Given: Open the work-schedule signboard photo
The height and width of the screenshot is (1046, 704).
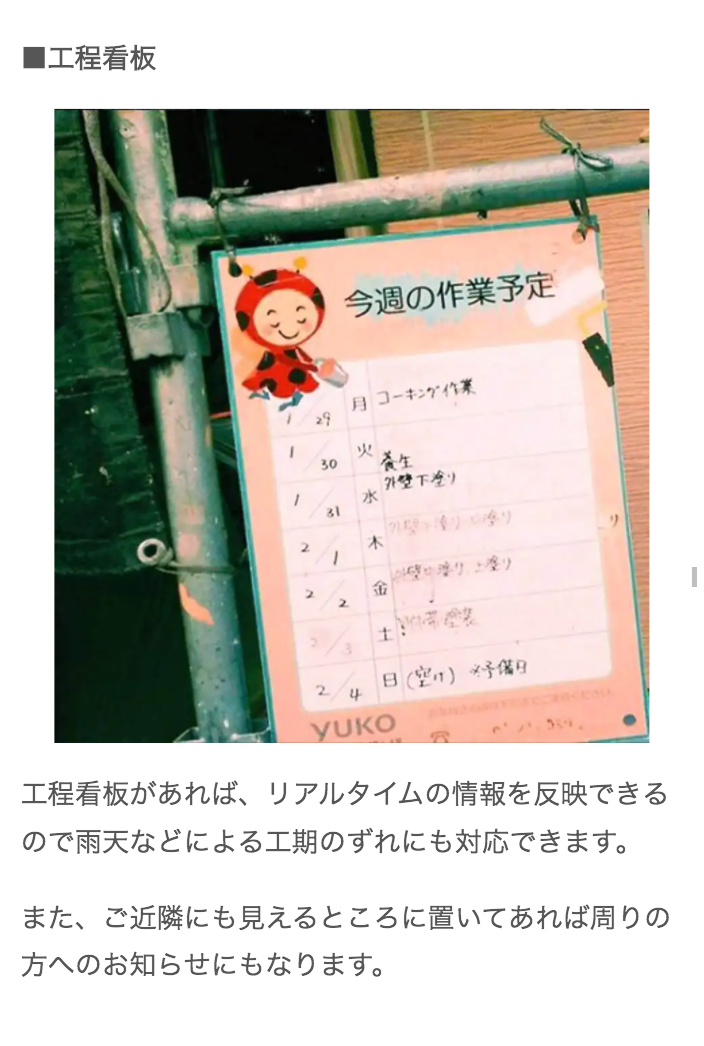Looking at the screenshot, I should (351, 425).
